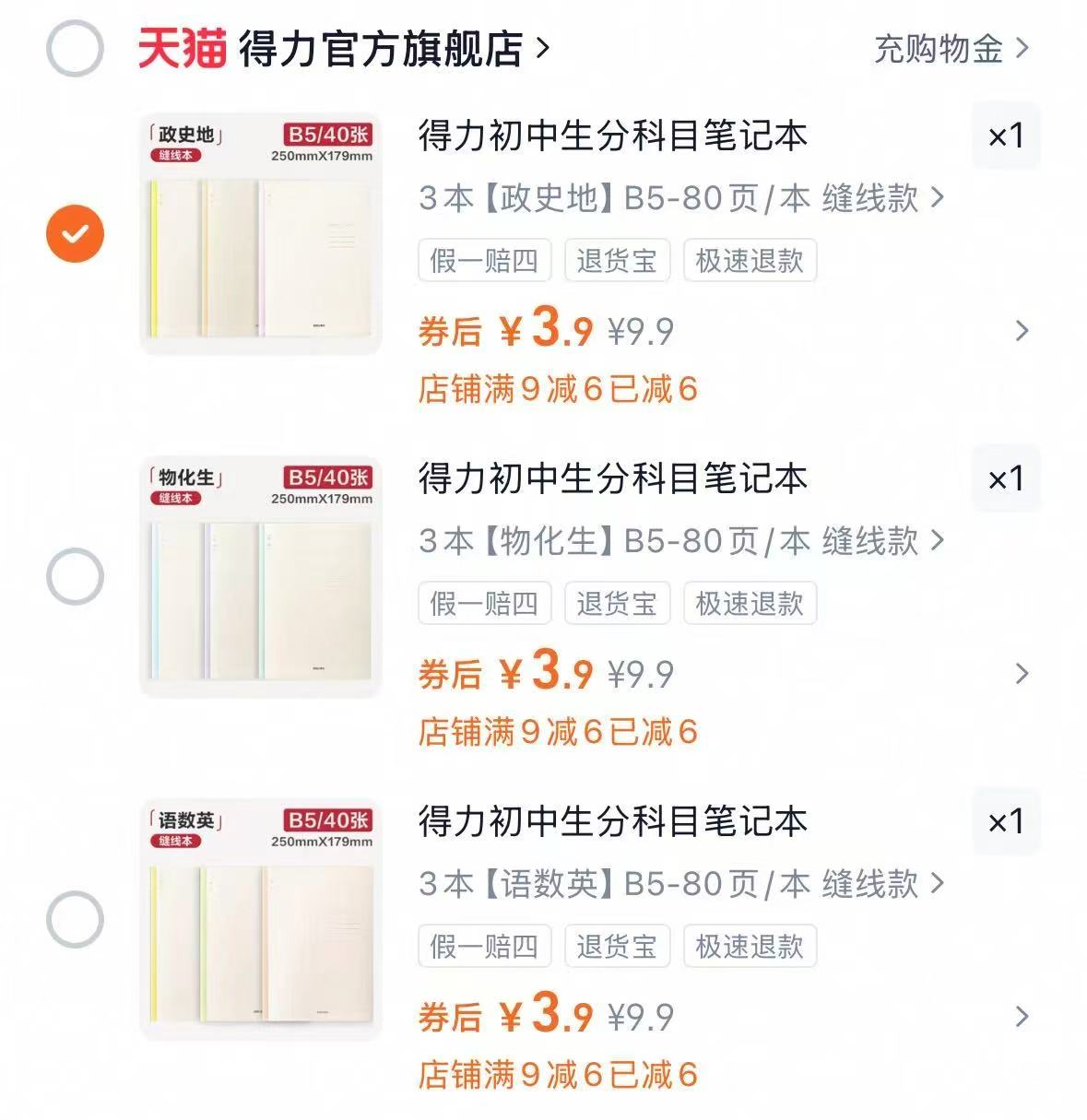Deselect the checked 政史地 notebook item
The height and width of the screenshot is (1120, 1087).
74,232
